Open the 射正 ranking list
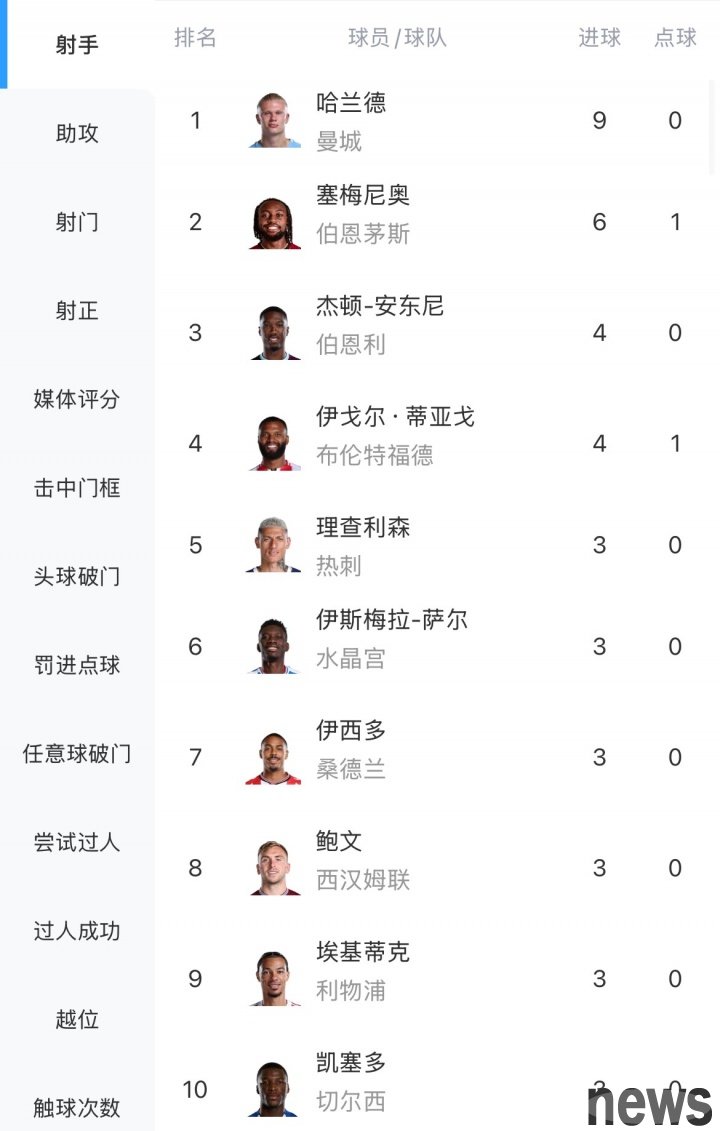The image size is (720, 1131). point(77,311)
